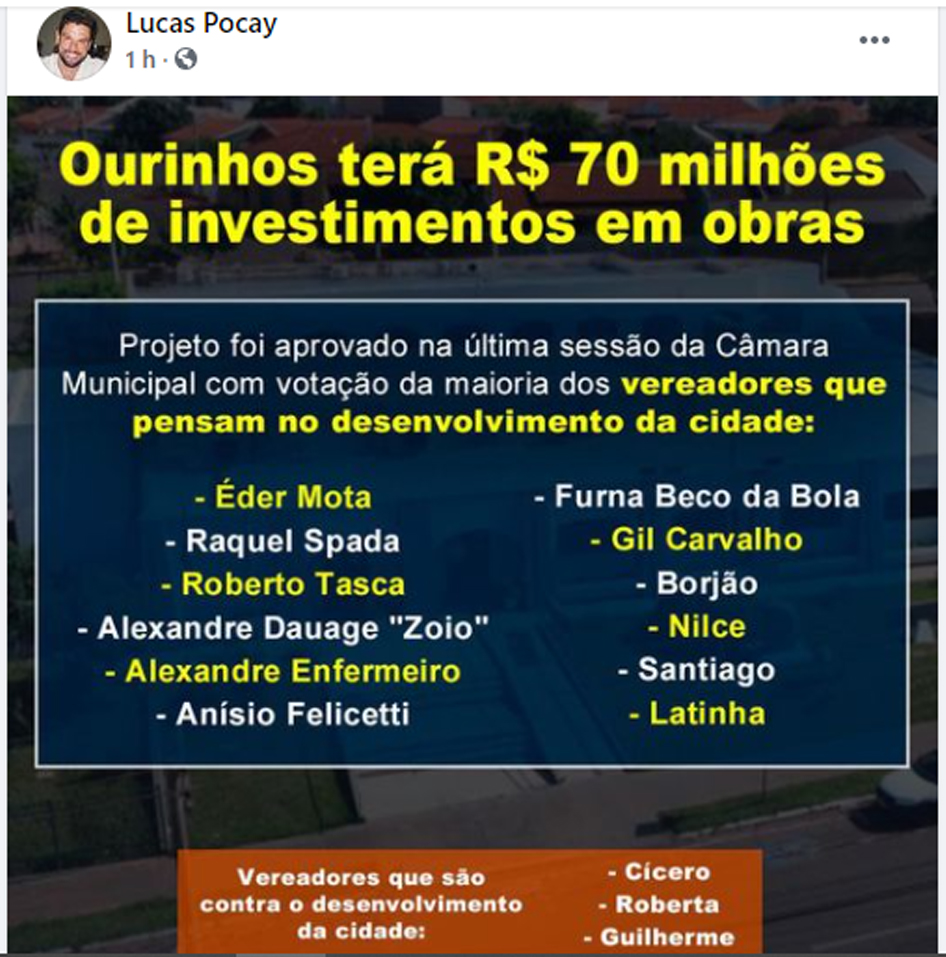Viewport: 946px width, 957px height.
Task: Open Lucas Pocay's profile picture
Action: point(73,45)
